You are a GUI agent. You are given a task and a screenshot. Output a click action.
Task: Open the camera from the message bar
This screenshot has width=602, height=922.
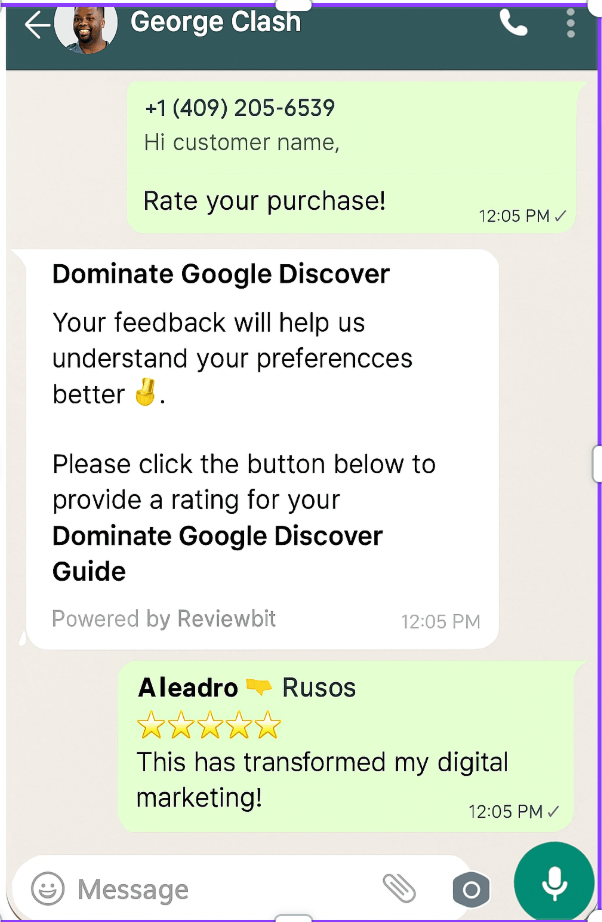coord(470,888)
